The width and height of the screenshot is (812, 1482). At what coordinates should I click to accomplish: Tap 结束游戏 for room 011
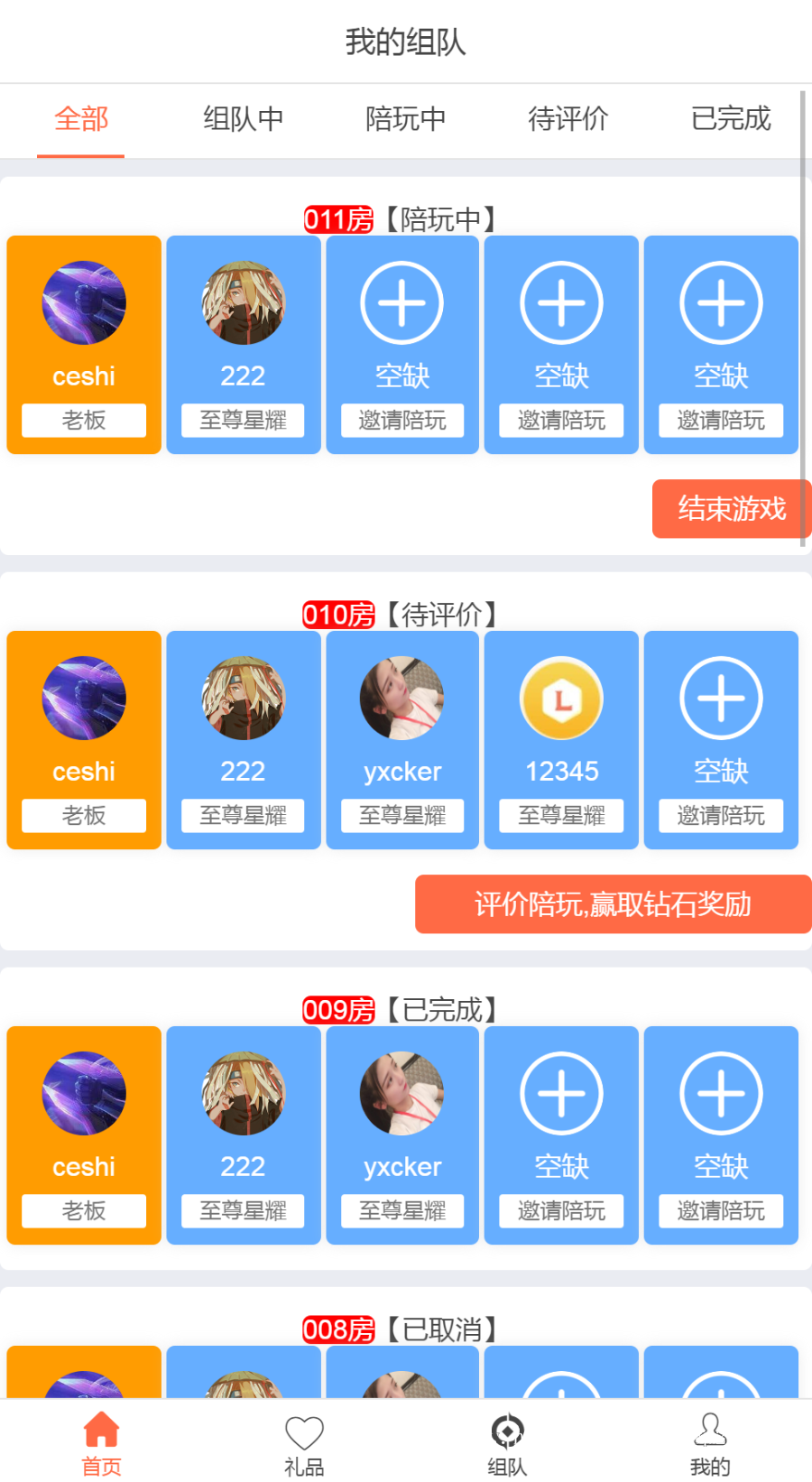pos(731,509)
